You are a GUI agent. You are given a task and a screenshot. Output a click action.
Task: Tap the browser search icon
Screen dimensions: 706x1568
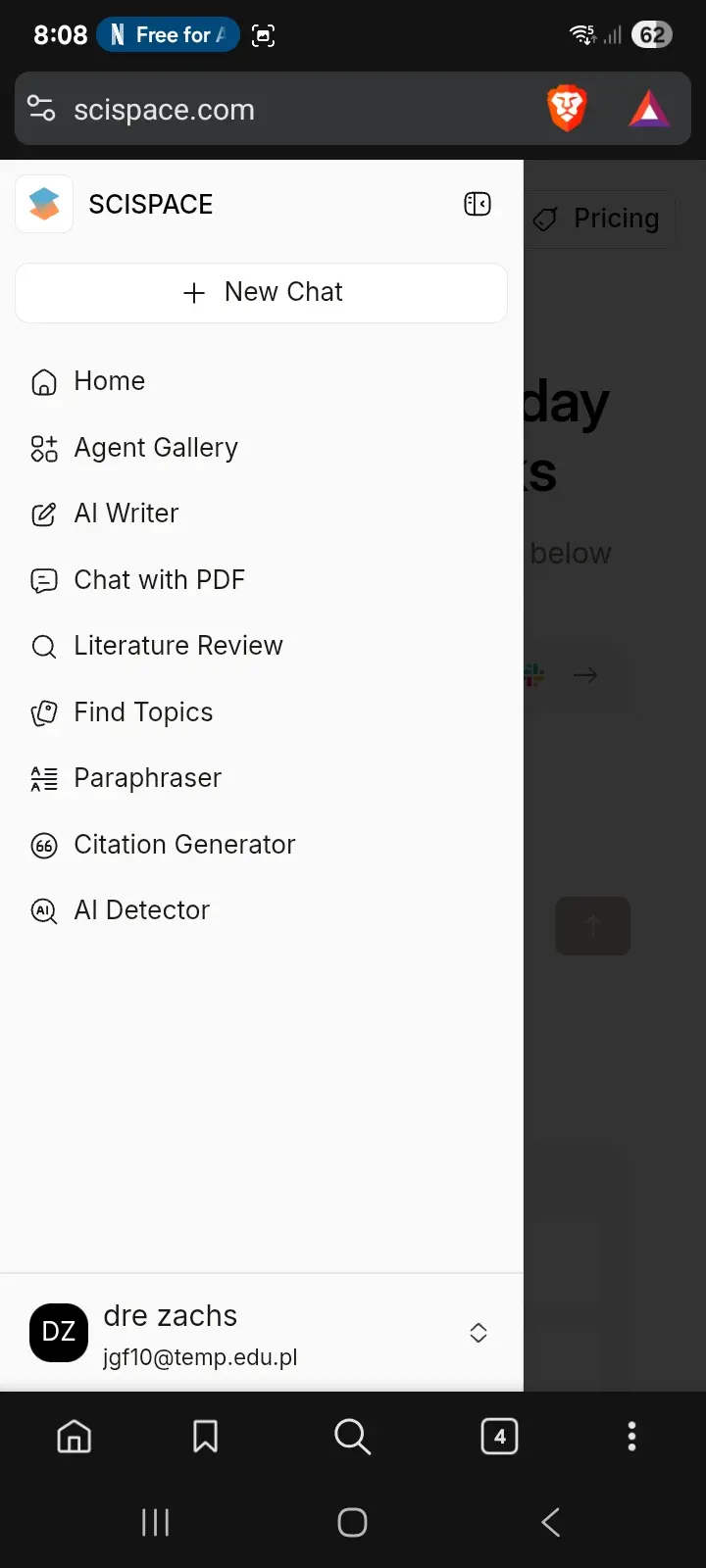tap(352, 1437)
